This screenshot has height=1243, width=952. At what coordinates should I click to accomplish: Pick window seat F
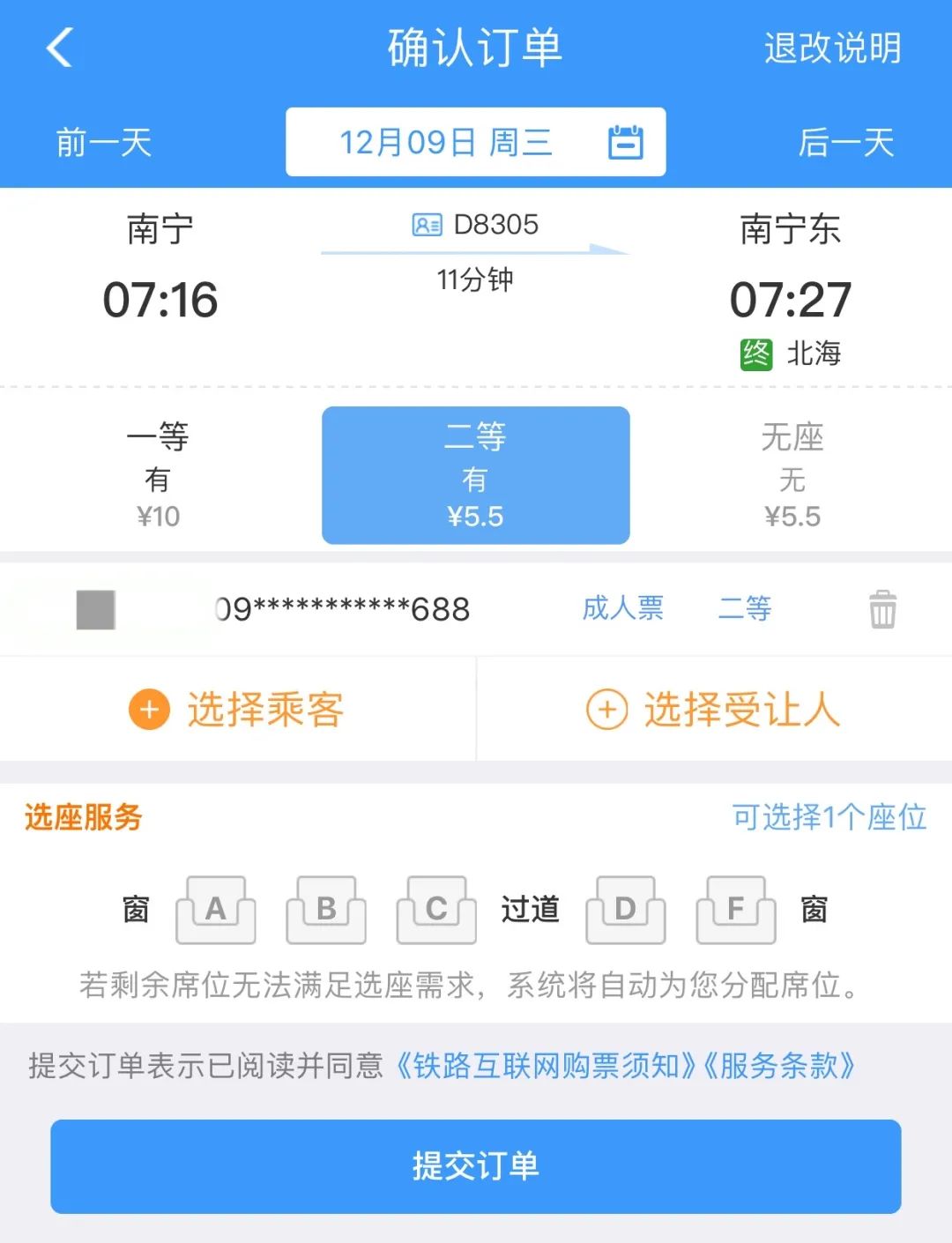[x=736, y=910]
